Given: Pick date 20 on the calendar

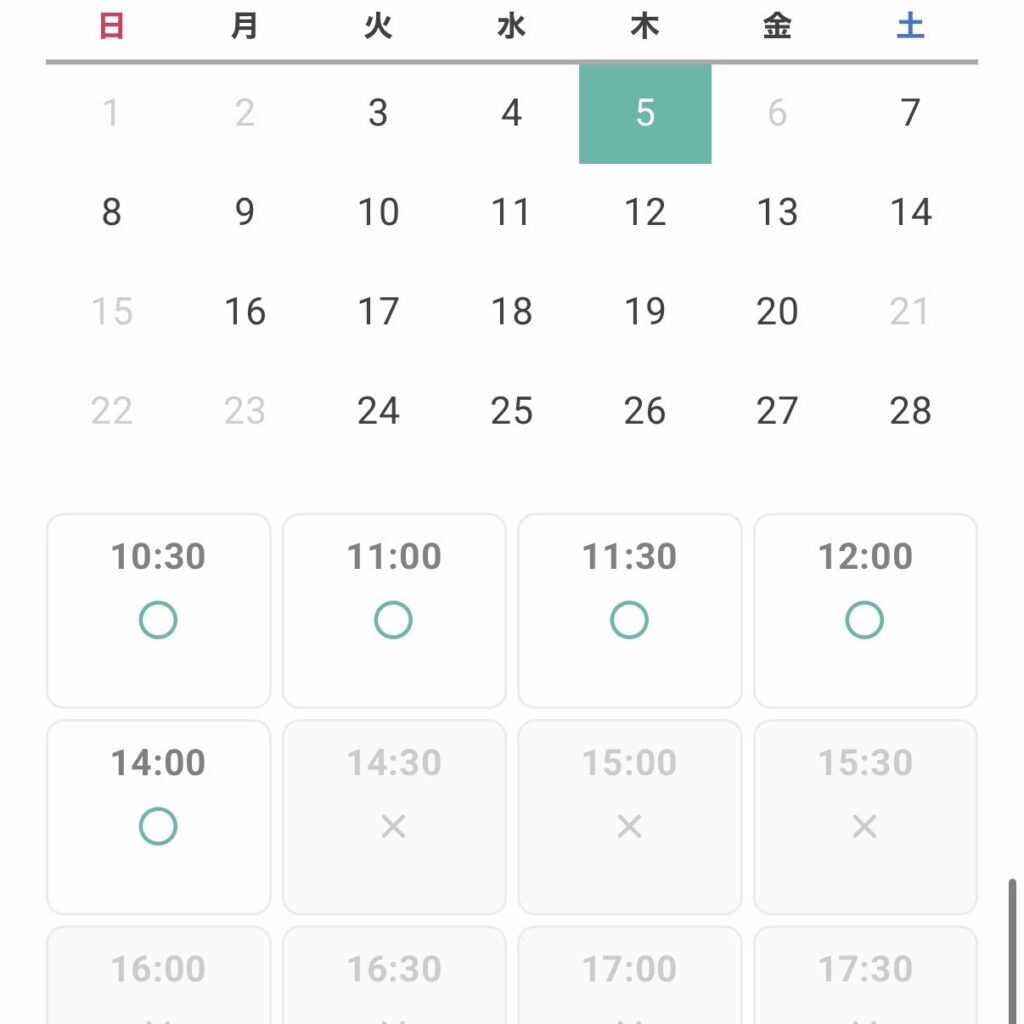Looking at the screenshot, I should [777, 311].
